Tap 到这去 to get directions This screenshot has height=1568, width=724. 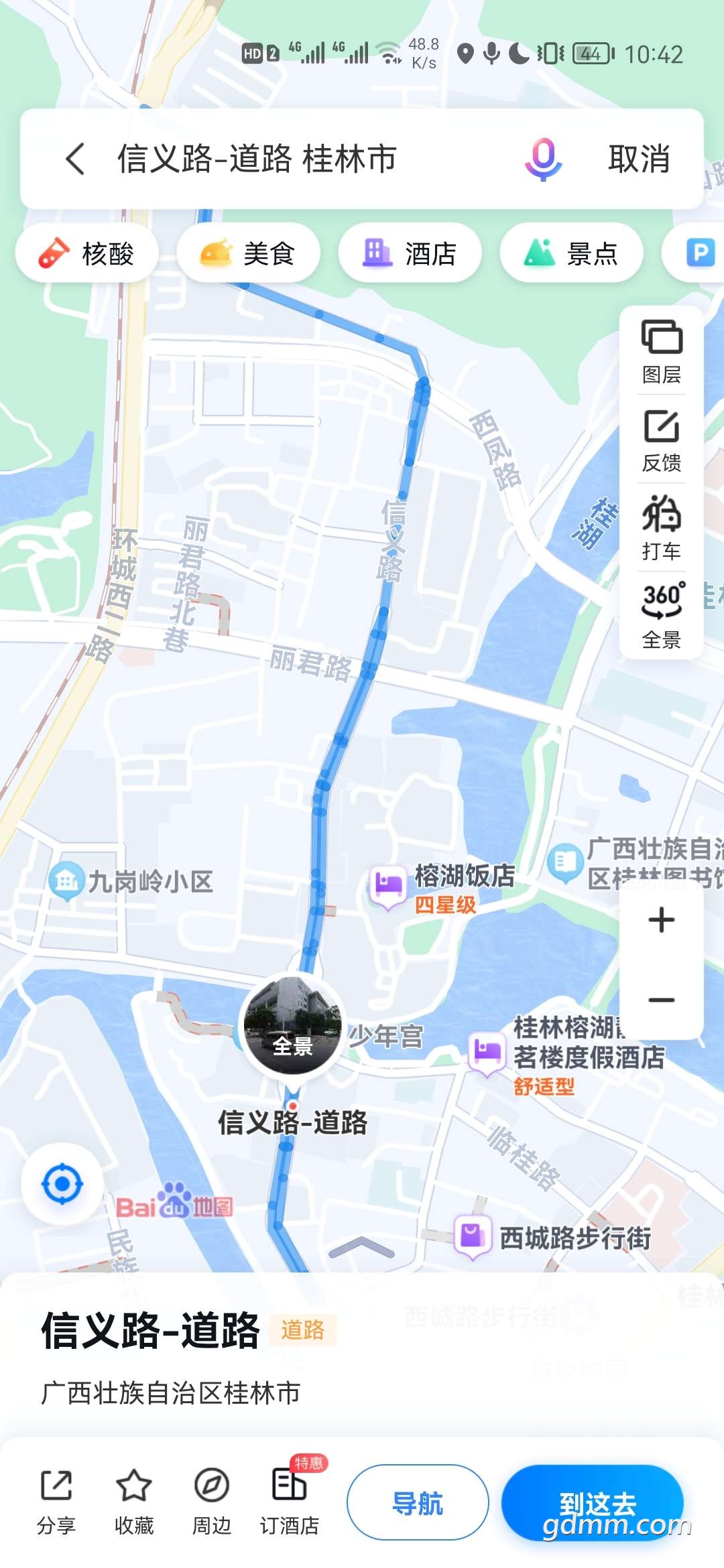593,1503
